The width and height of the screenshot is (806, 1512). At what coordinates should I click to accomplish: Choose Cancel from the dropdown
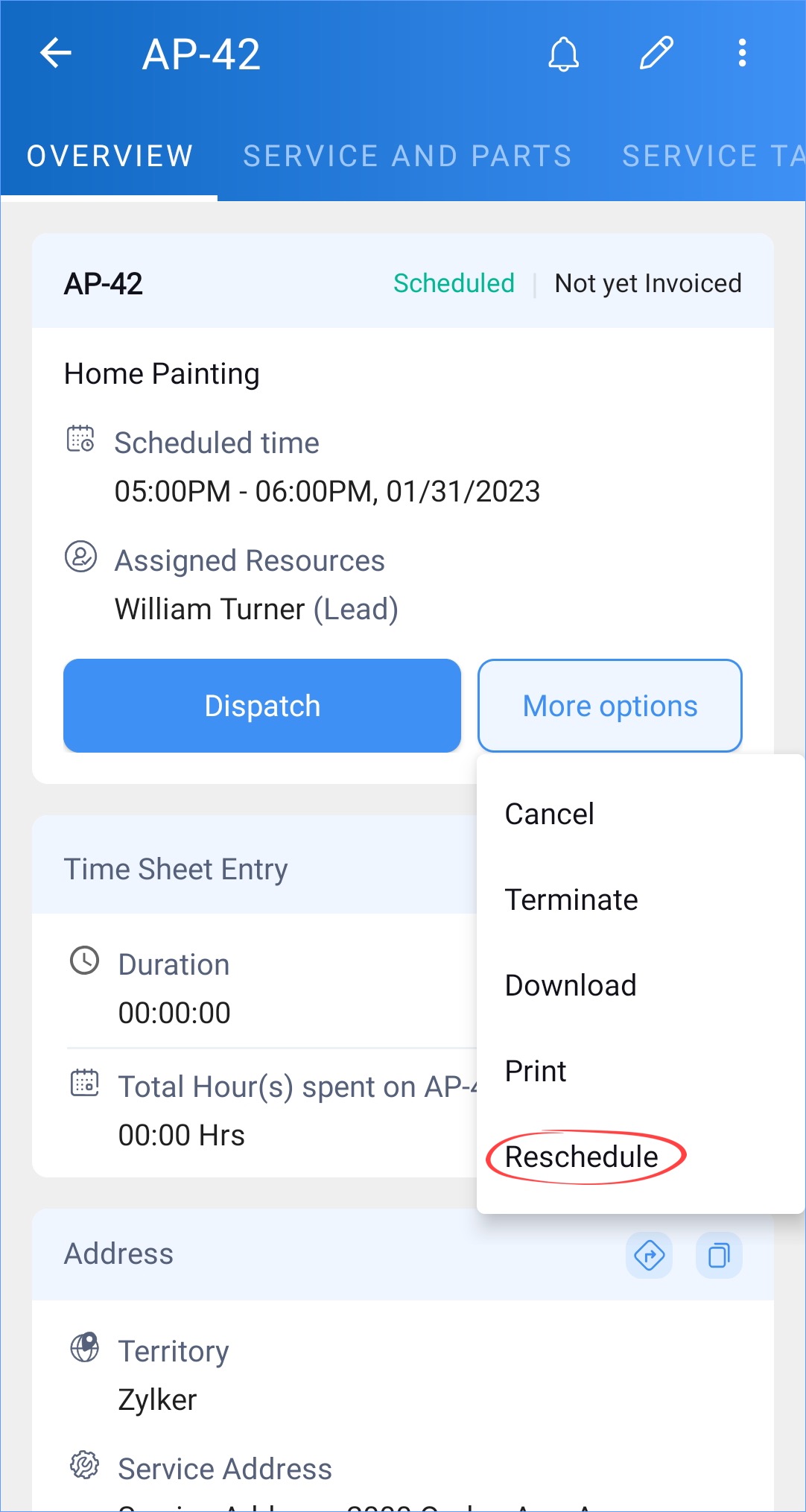(x=550, y=814)
